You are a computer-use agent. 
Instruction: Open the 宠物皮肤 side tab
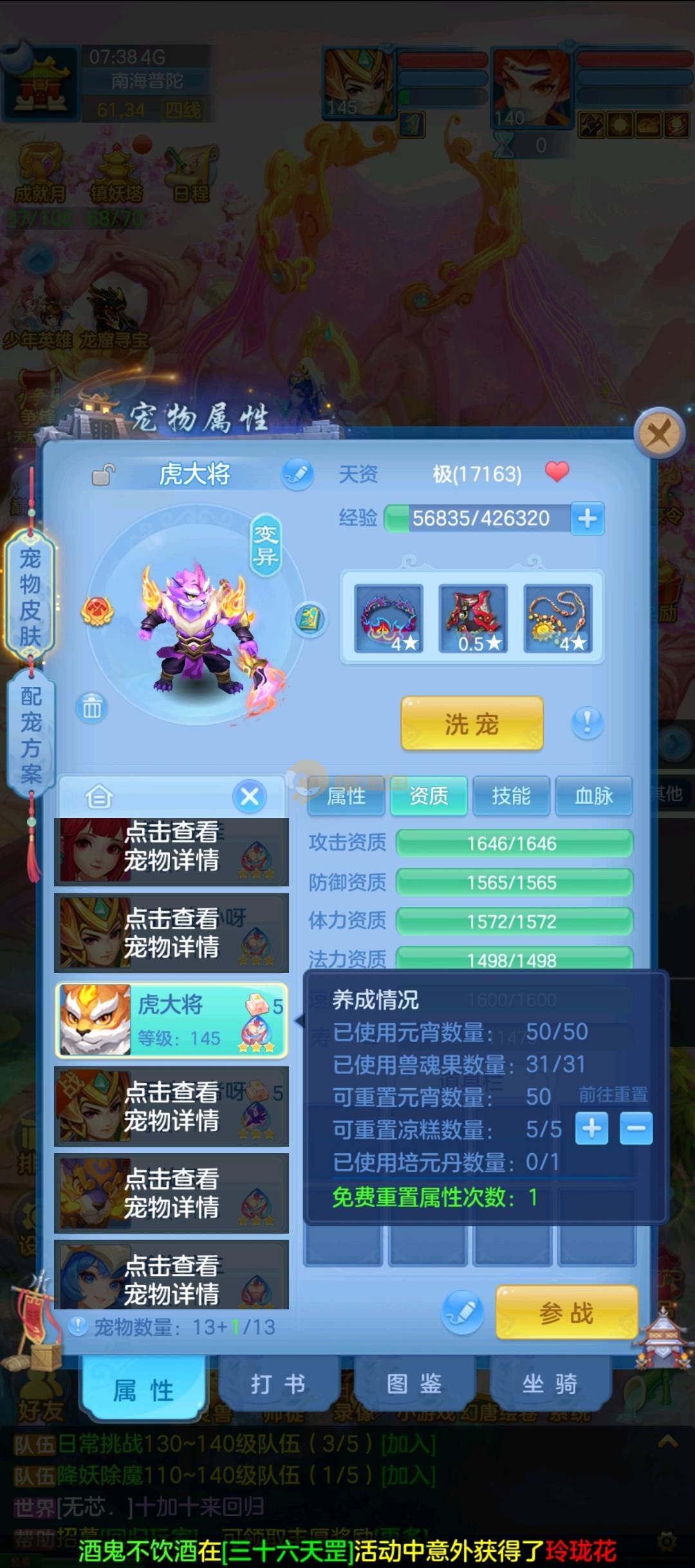(x=30, y=597)
